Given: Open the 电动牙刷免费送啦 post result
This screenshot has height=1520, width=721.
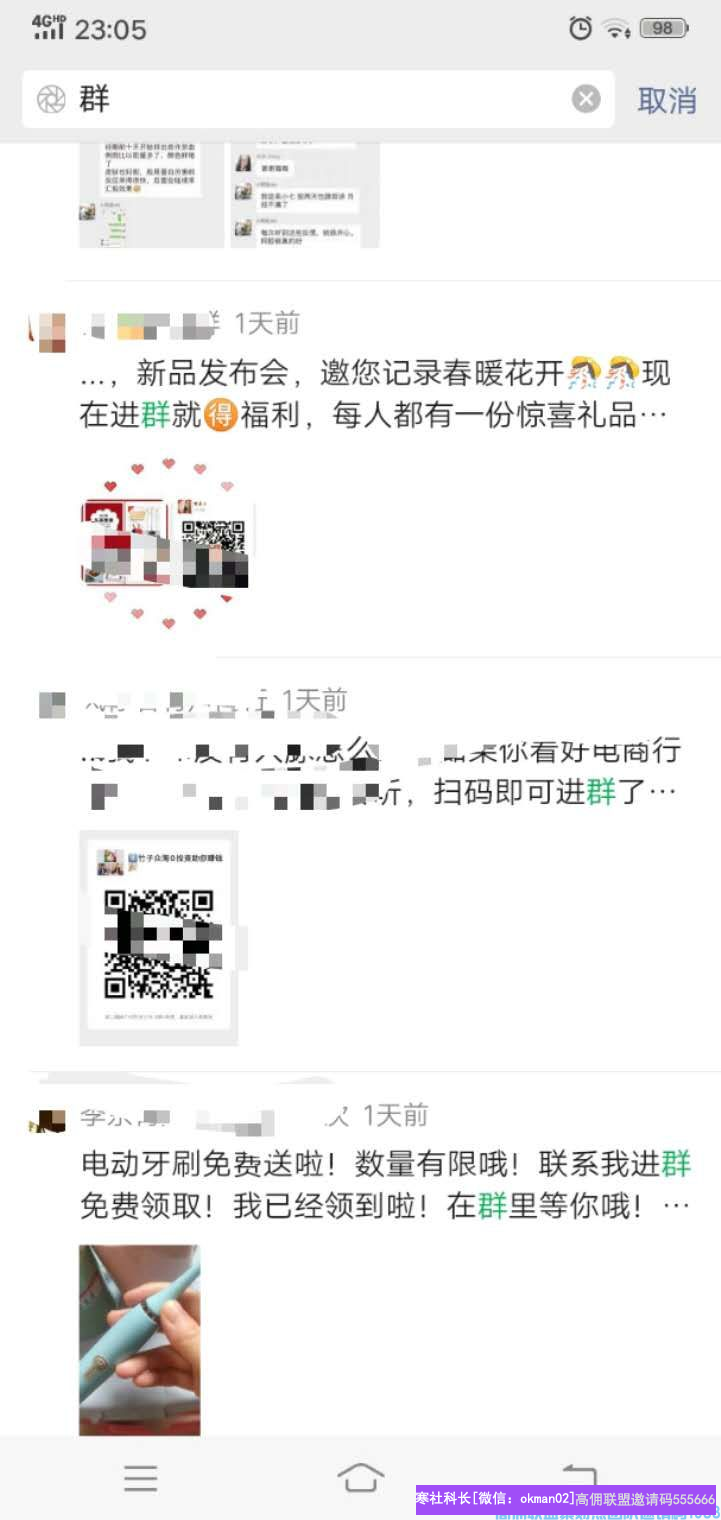Looking at the screenshot, I should (x=385, y=1185).
